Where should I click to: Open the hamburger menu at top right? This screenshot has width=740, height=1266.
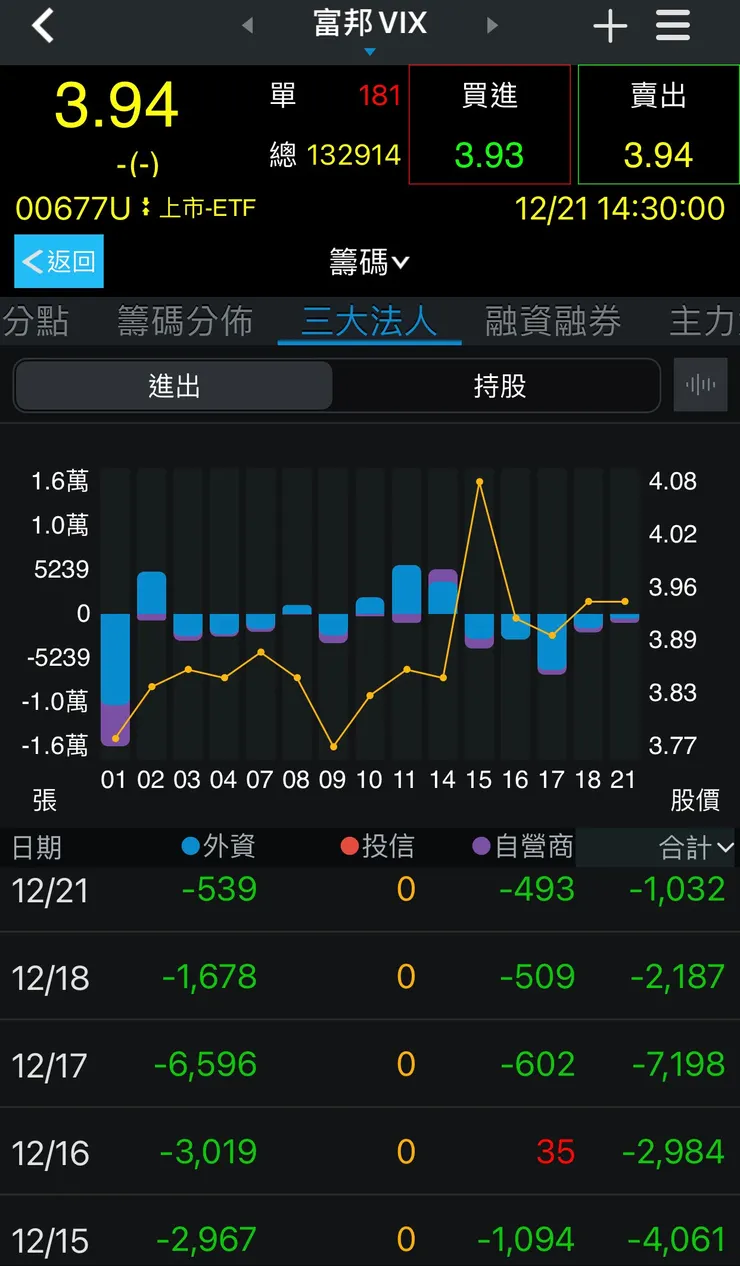pyautogui.click(x=673, y=25)
